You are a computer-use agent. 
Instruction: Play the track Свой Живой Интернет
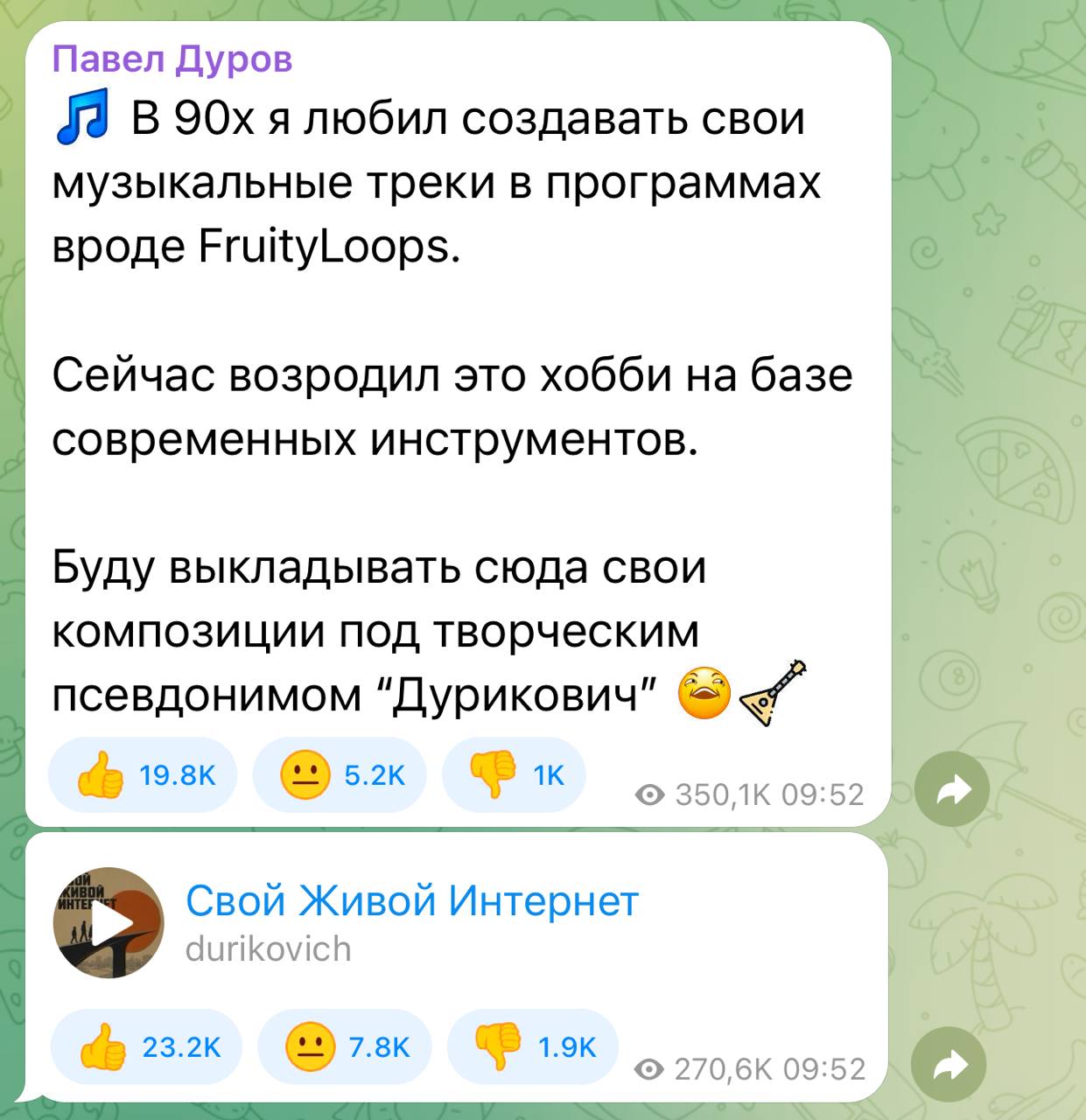point(109,923)
